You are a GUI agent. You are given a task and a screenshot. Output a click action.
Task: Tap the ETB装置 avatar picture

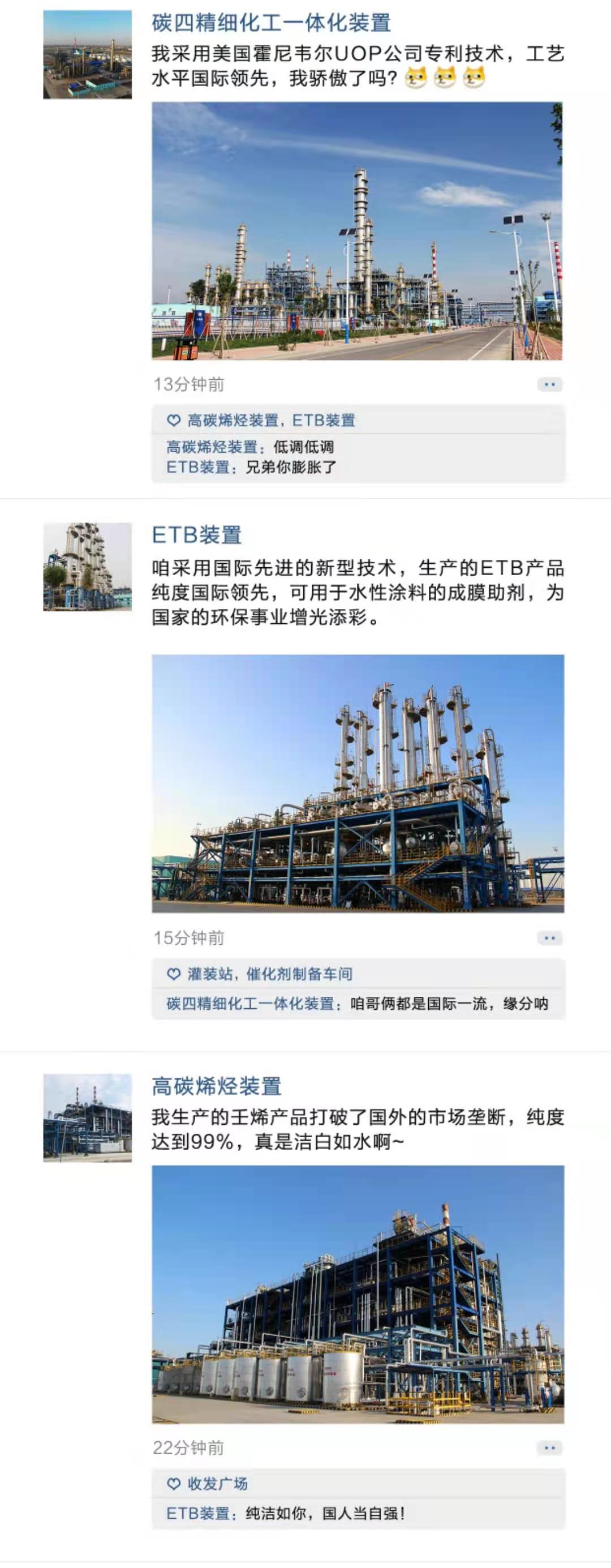point(88,567)
